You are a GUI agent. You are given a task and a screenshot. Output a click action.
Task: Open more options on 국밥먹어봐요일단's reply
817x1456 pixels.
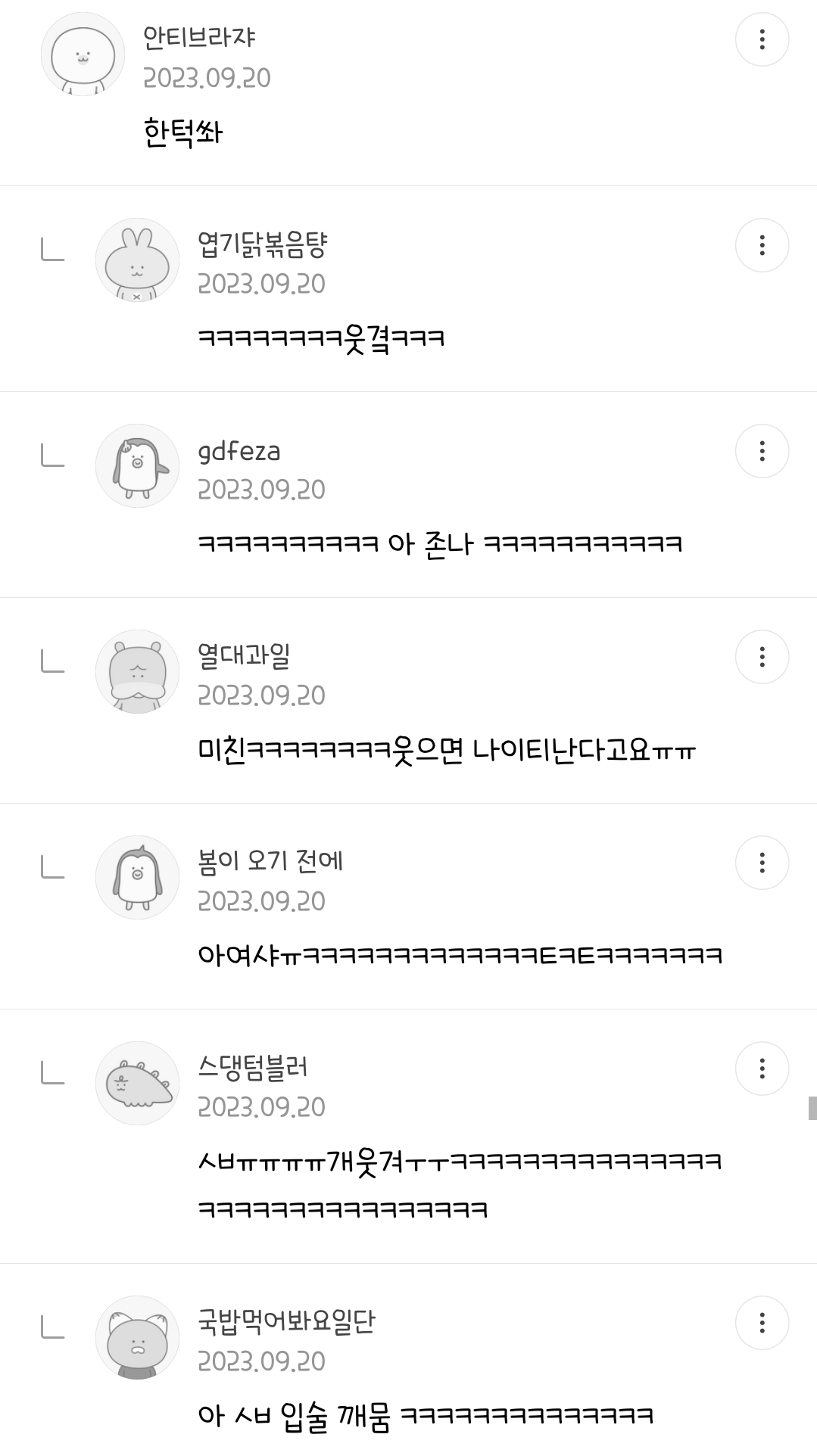[x=762, y=1323]
